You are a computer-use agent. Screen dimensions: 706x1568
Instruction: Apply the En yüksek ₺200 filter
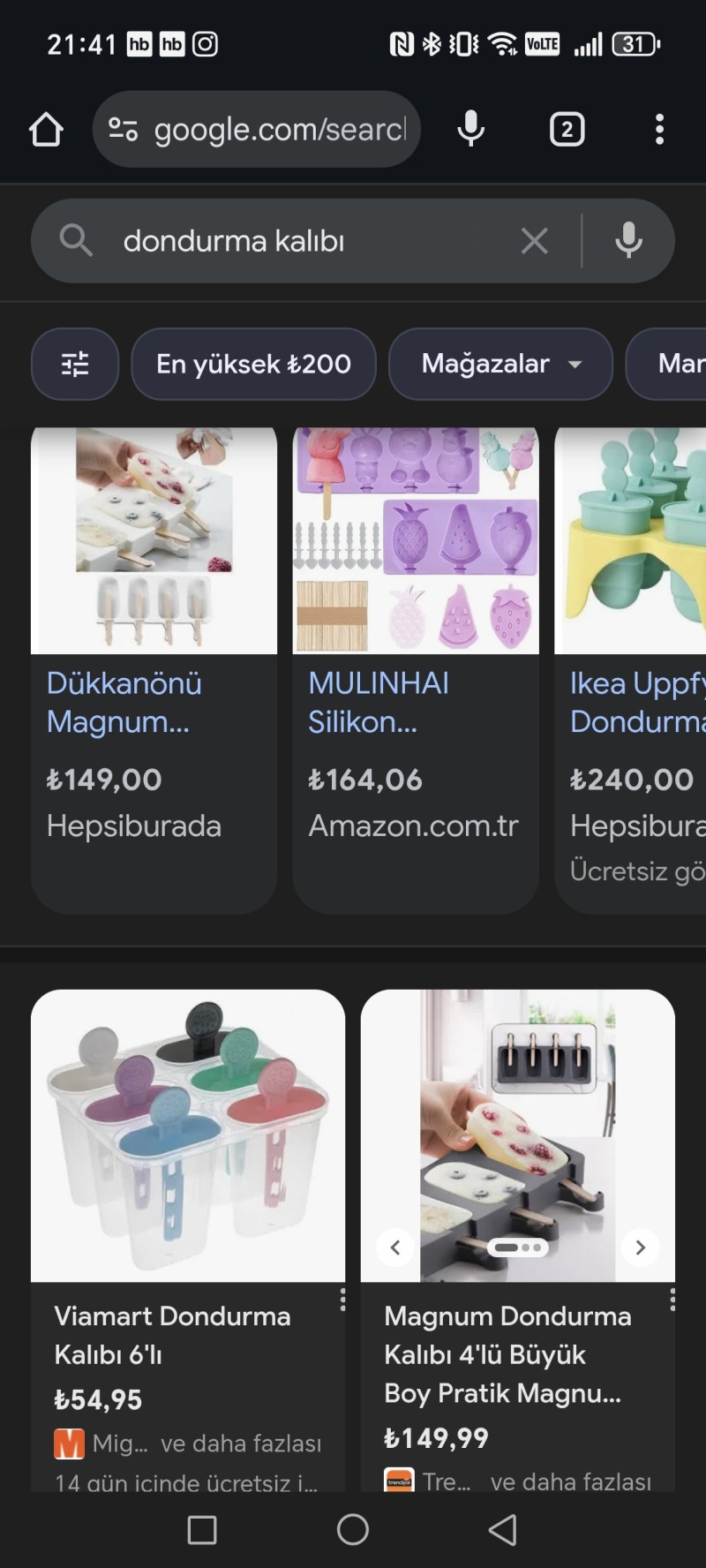(x=253, y=364)
